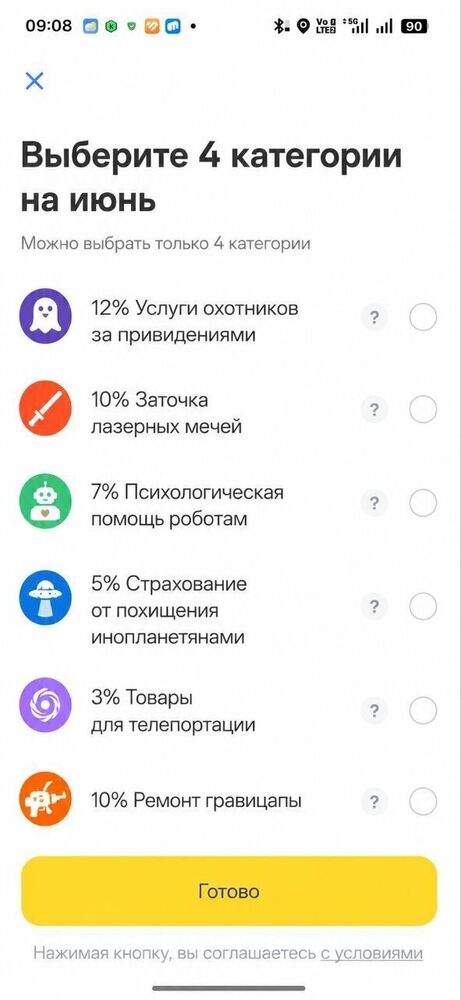The width and height of the screenshot is (461, 1000).
Task: Select the 10% laser sword sharpening category
Action: (423, 409)
